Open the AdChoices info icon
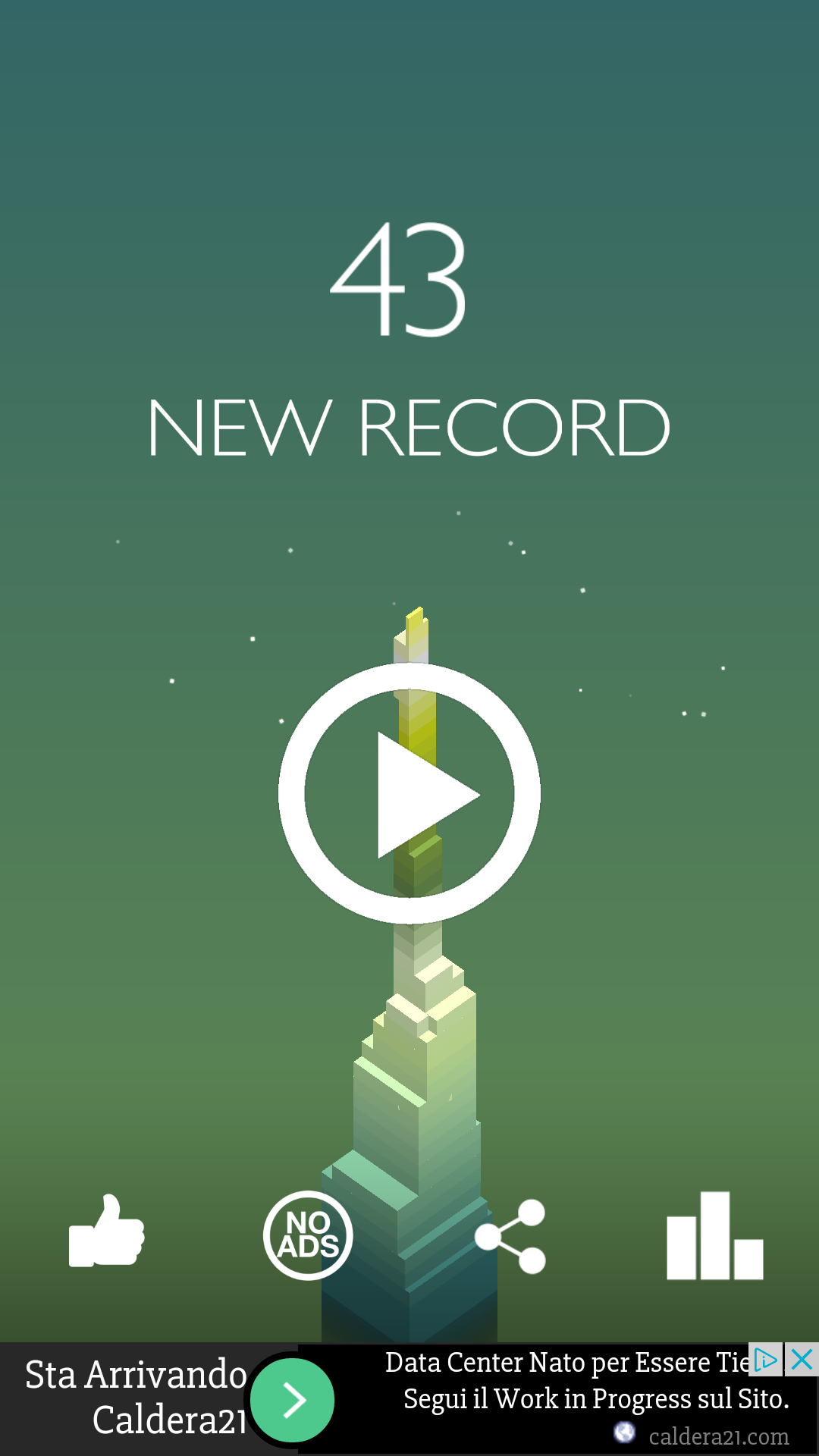The height and width of the screenshot is (1456, 819). pos(766,1360)
